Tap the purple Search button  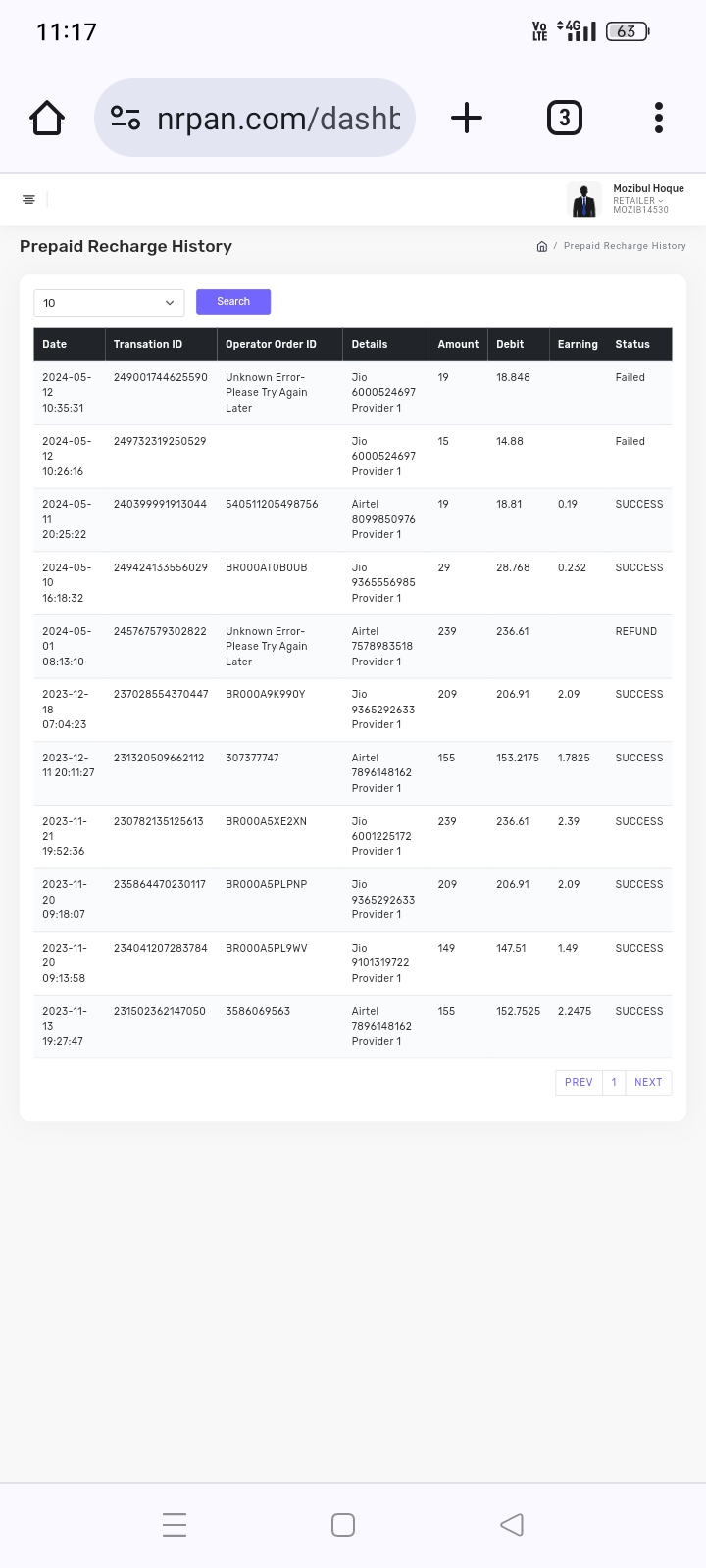tap(233, 302)
